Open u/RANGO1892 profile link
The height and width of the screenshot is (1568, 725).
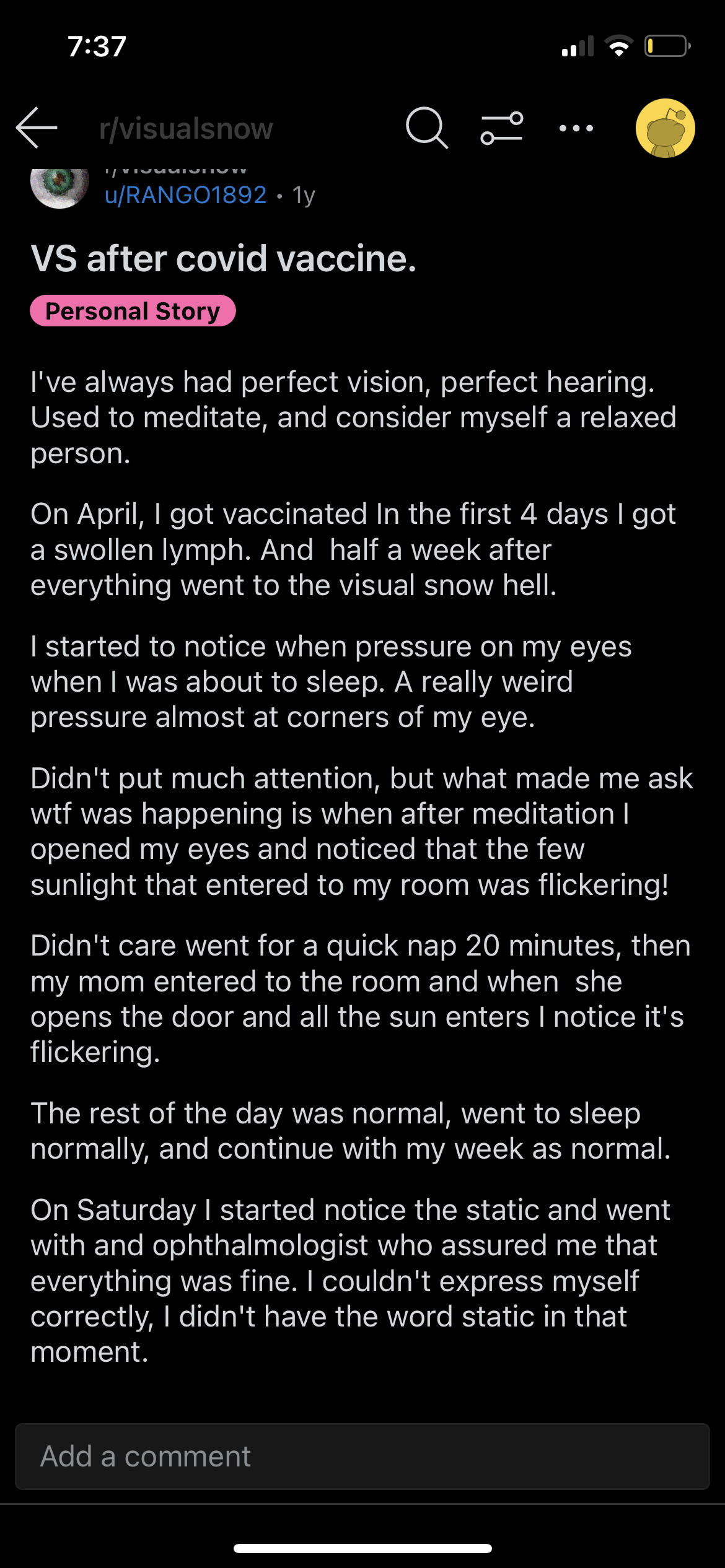186,195
